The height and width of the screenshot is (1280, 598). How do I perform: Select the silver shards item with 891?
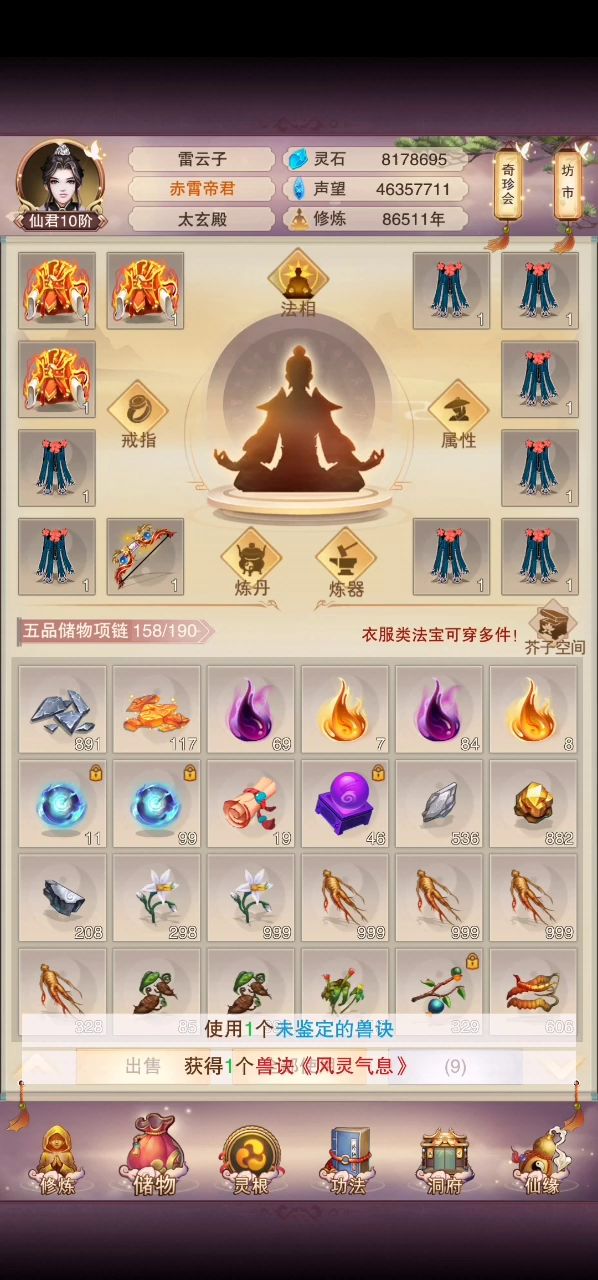tap(63, 709)
